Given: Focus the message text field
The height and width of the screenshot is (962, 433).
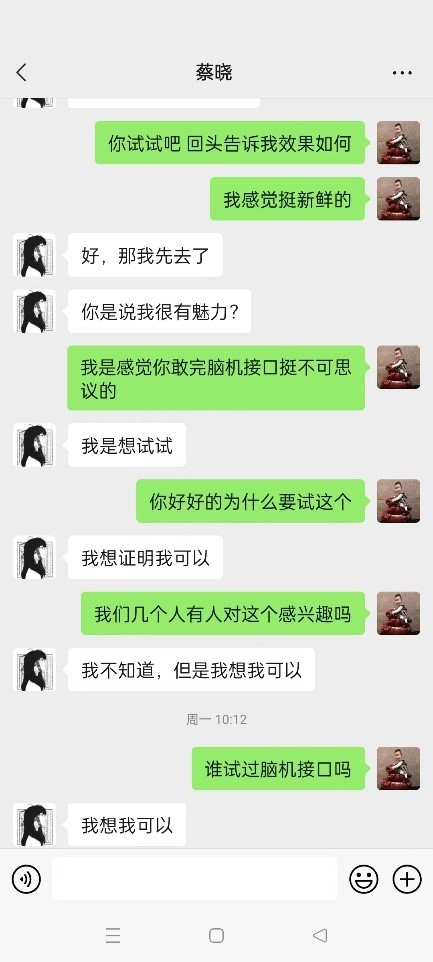Looking at the screenshot, I should [x=194, y=879].
